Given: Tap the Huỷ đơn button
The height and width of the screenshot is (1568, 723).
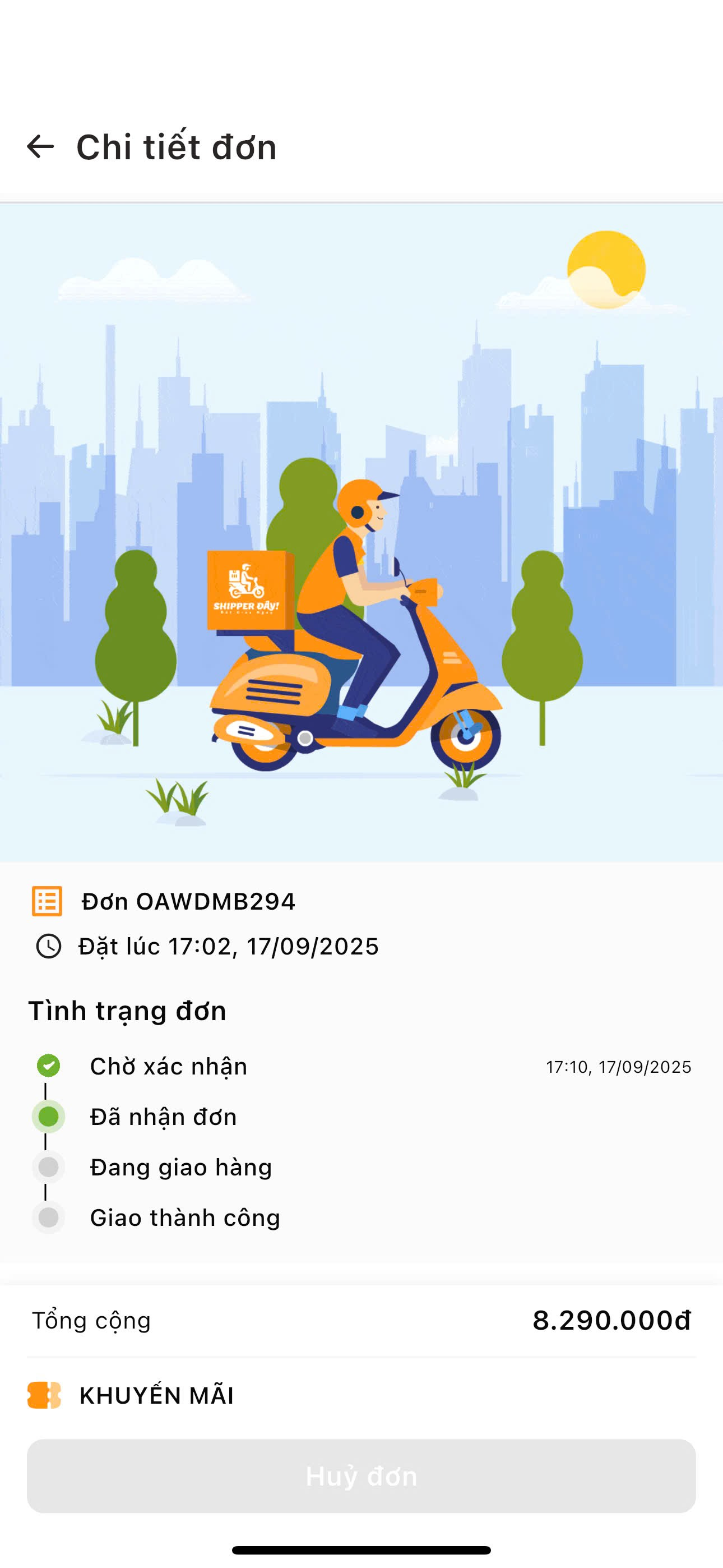Looking at the screenshot, I should coord(361,1475).
